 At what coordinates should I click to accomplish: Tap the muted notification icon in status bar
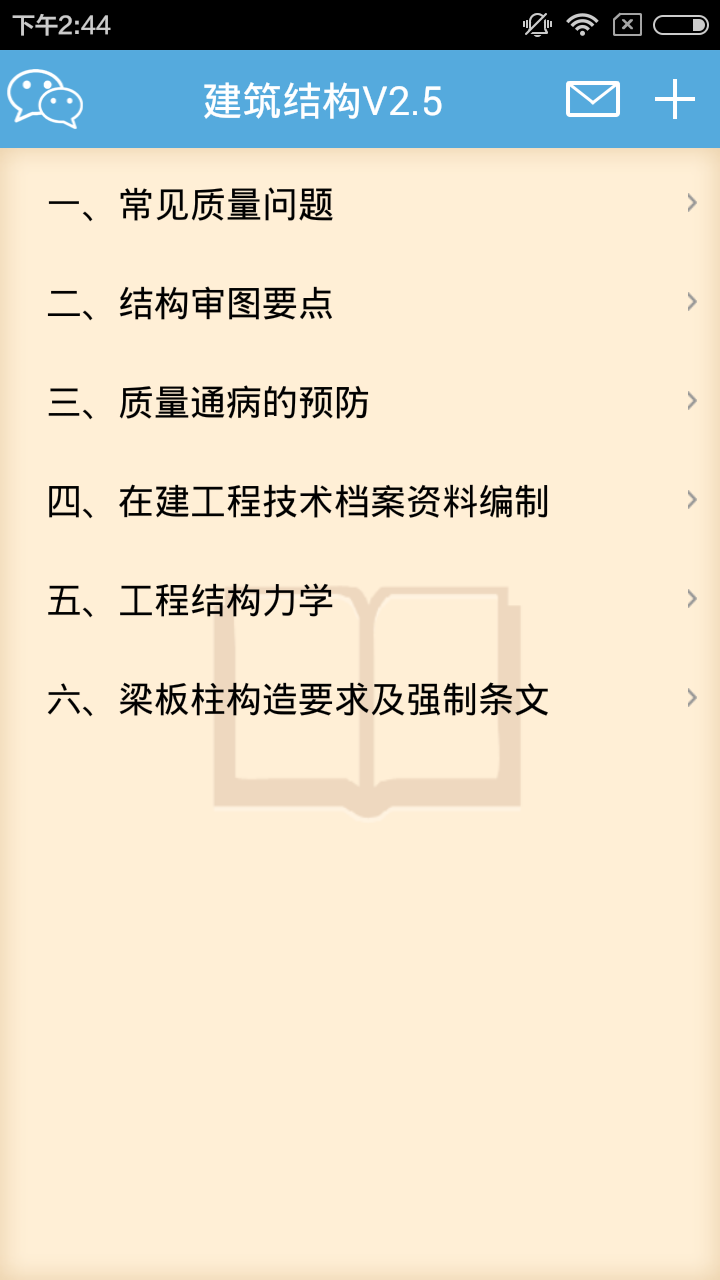(x=536, y=24)
